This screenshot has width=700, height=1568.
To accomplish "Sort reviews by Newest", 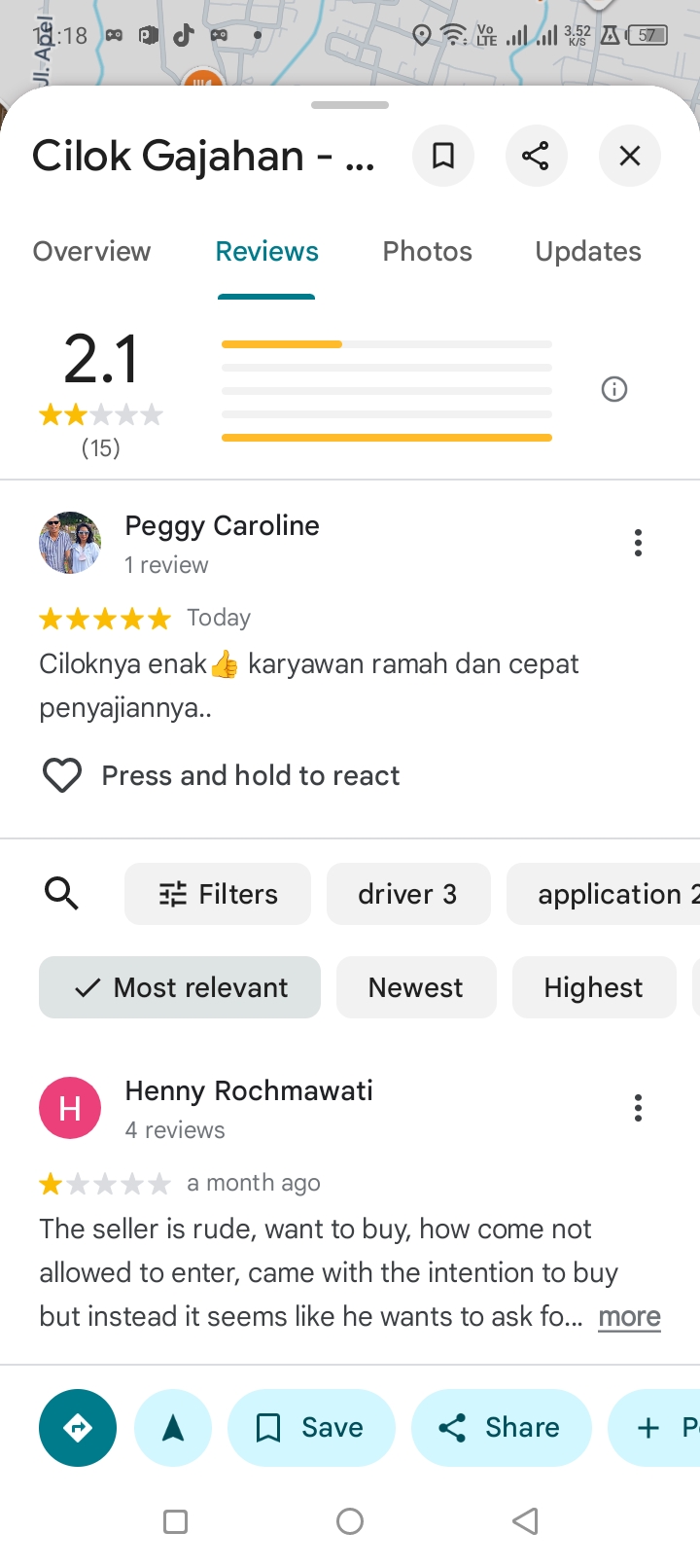I will pos(415,987).
